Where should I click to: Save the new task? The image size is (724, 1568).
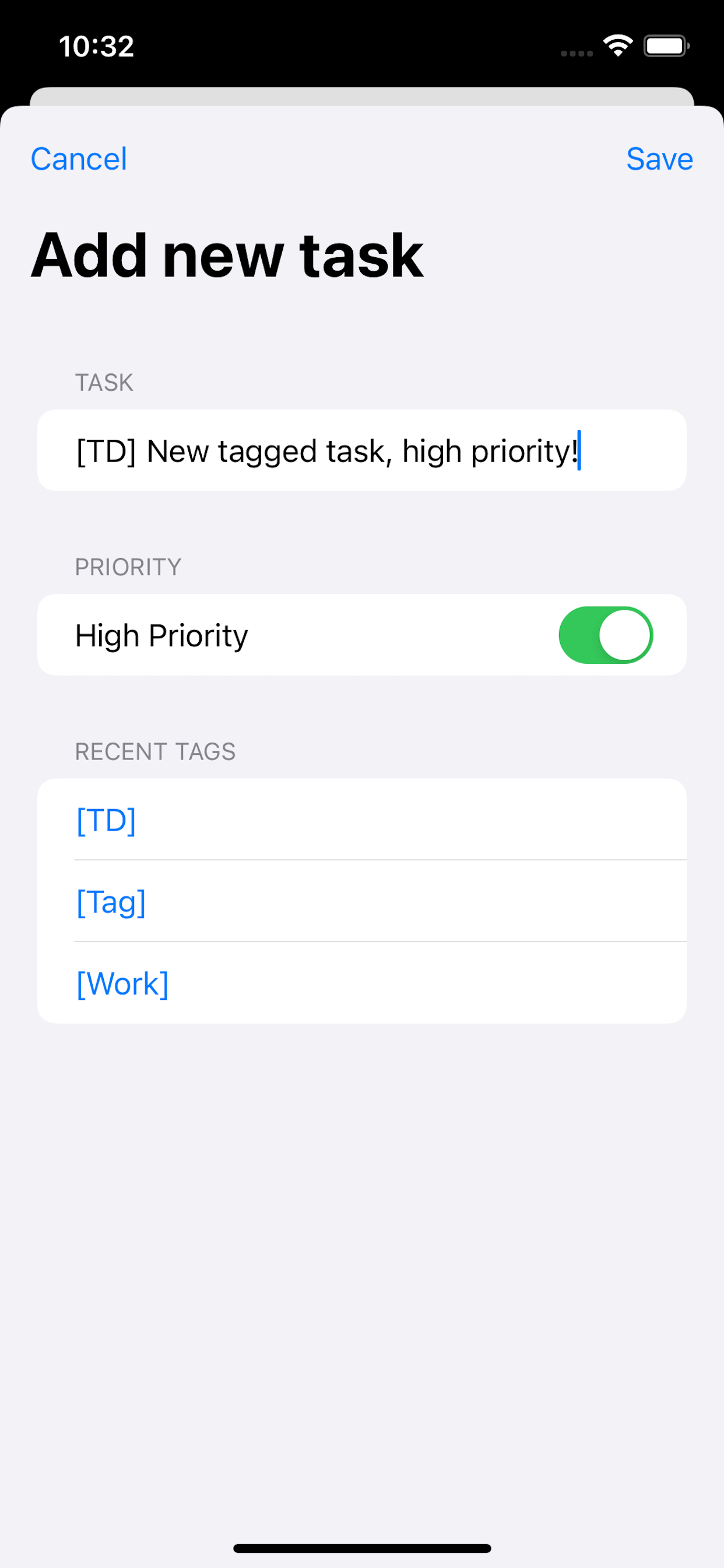[x=659, y=159]
